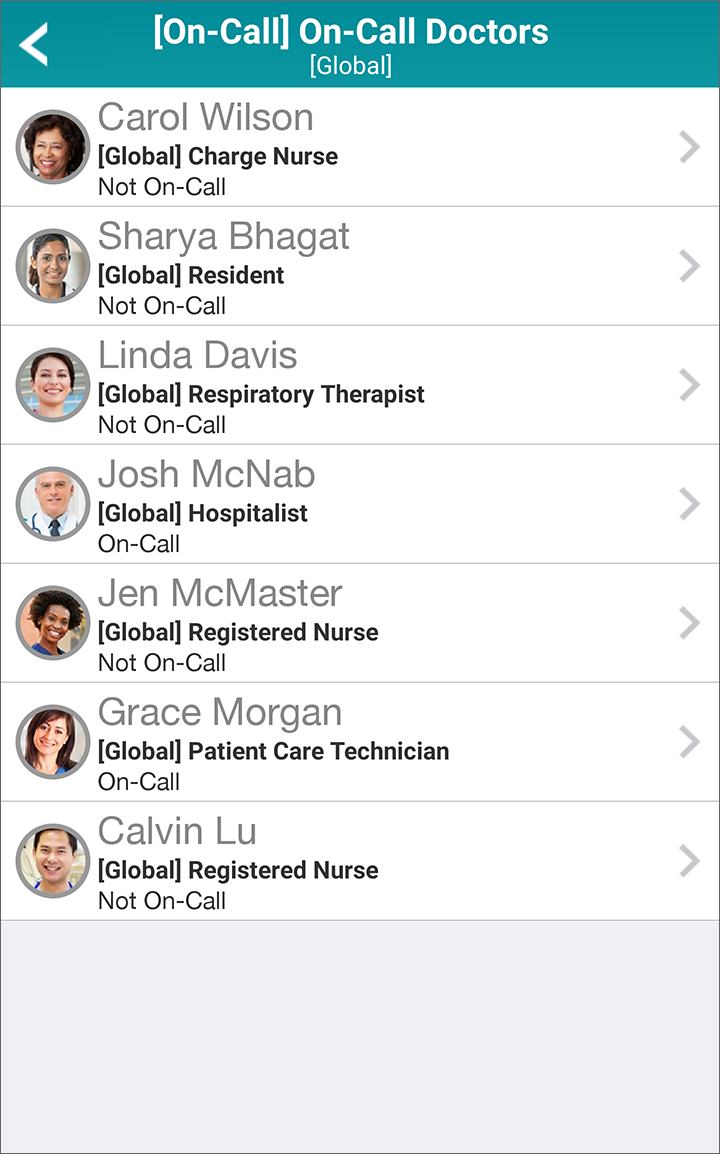The width and height of the screenshot is (720, 1154).
Task: Tap the disclosure arrow beside Linda Davis
Action: 690,384
